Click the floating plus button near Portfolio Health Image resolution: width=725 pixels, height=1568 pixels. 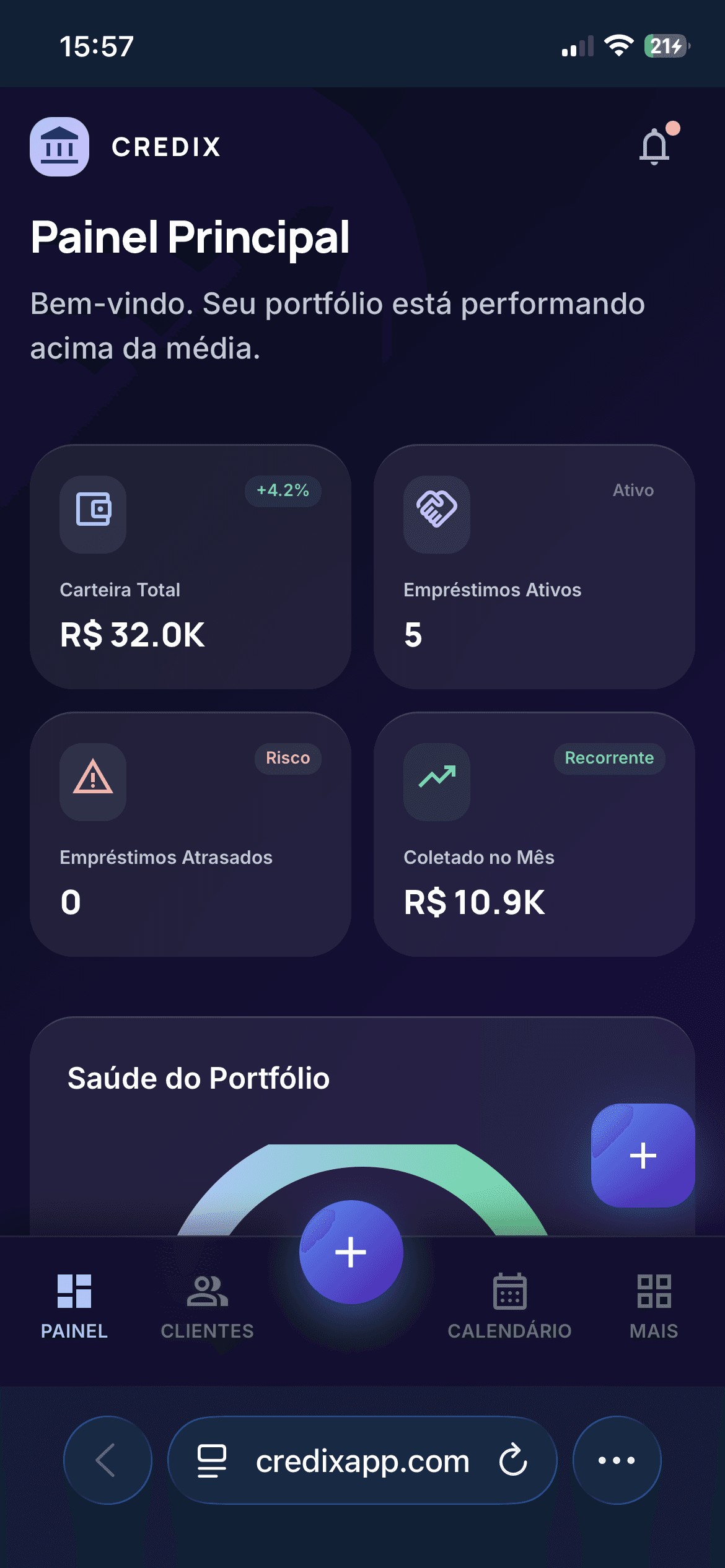[643, 1154]
